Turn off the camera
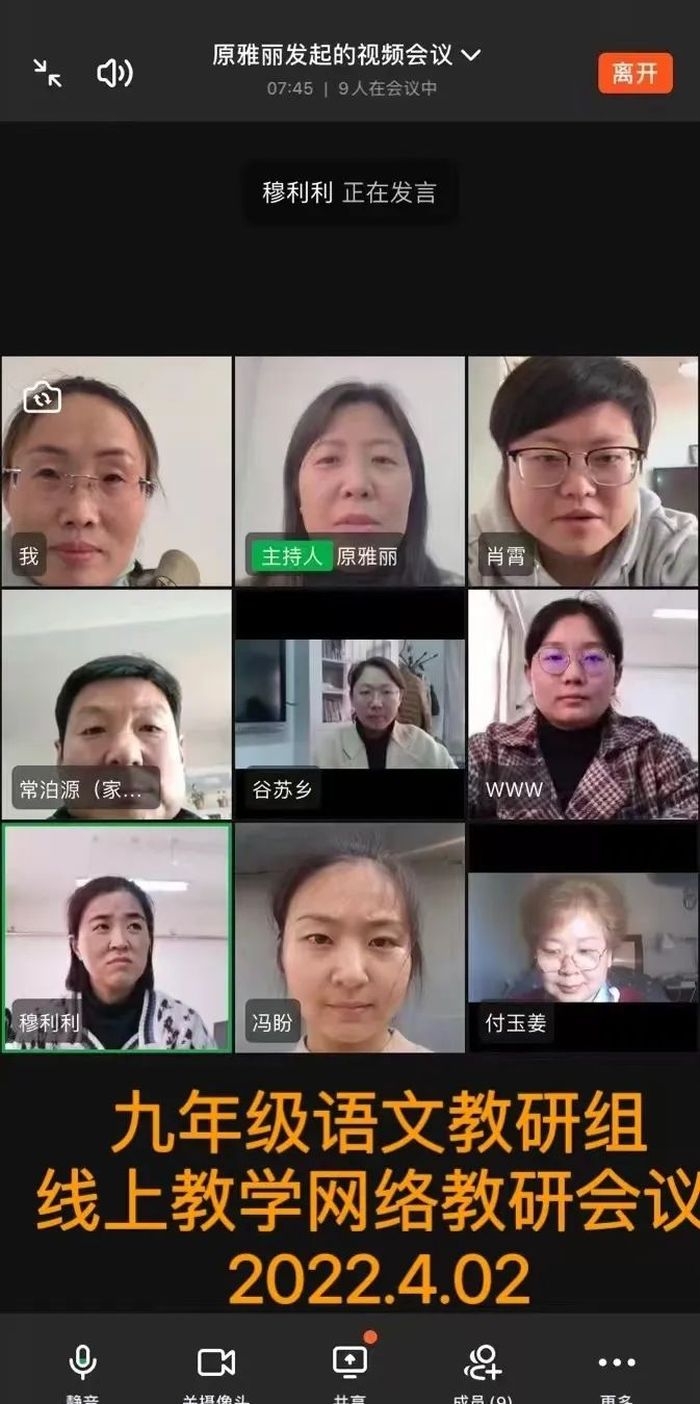This screenshot has width=700, height=1404. (x=216, y=1367)
